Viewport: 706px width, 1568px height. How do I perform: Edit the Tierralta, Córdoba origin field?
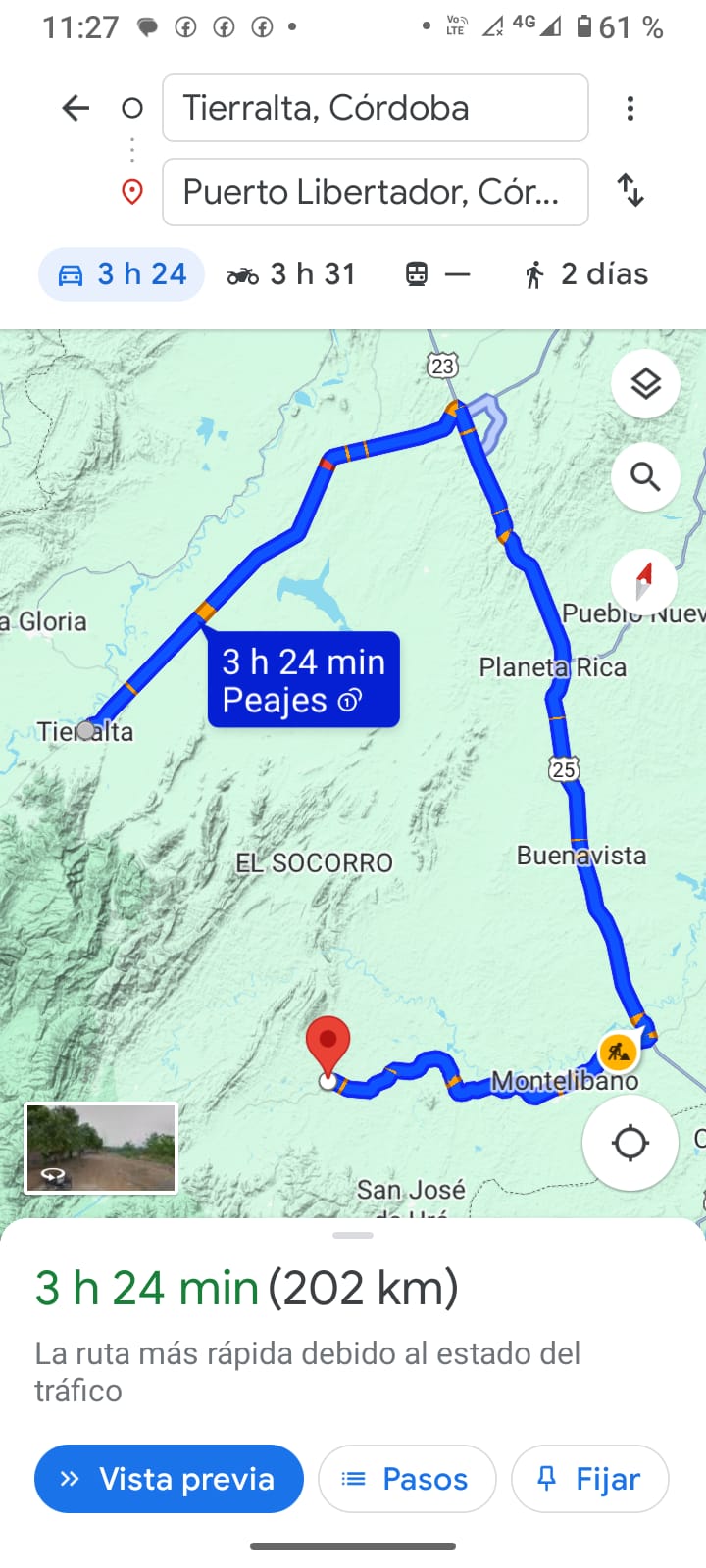coord(375,108)
